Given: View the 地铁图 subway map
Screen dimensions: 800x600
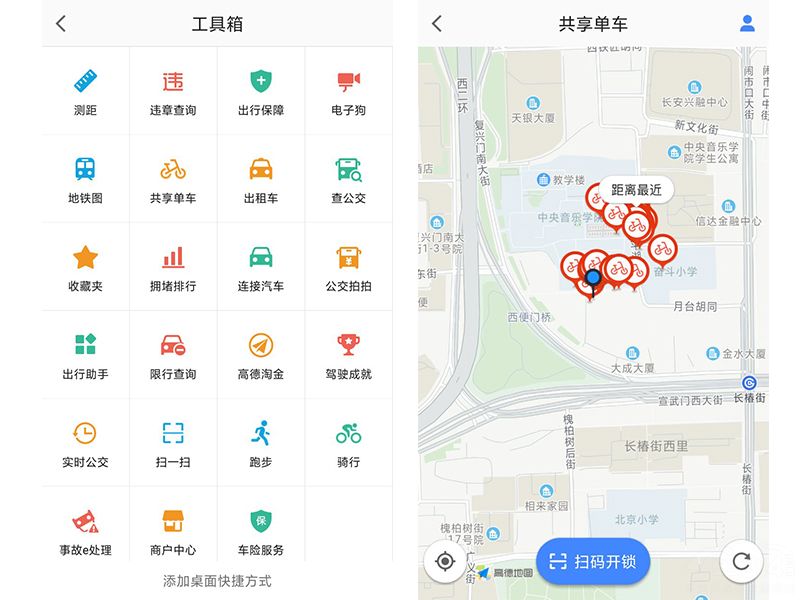Looking at the screenshot, I should [85, 179].
